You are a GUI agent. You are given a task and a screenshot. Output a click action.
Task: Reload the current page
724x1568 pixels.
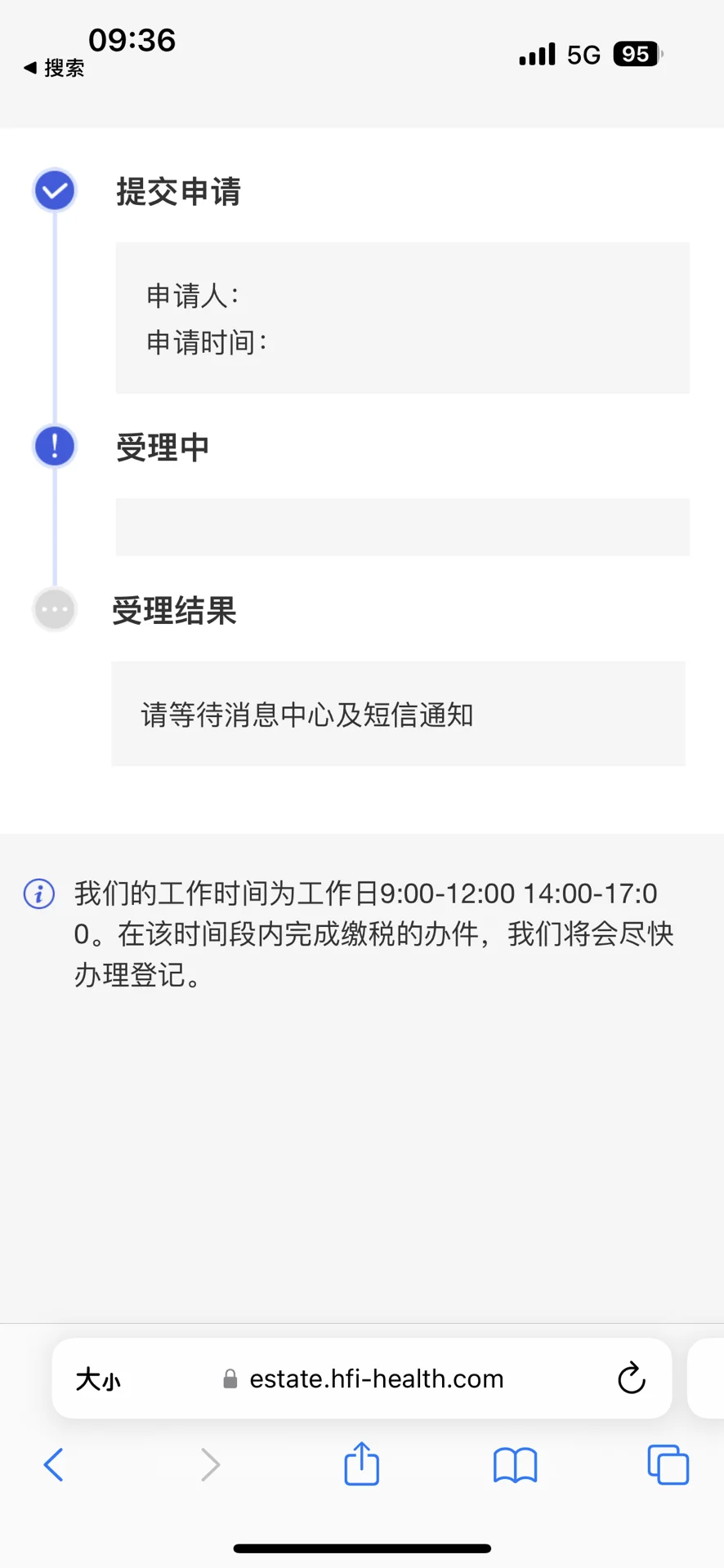631,1379
